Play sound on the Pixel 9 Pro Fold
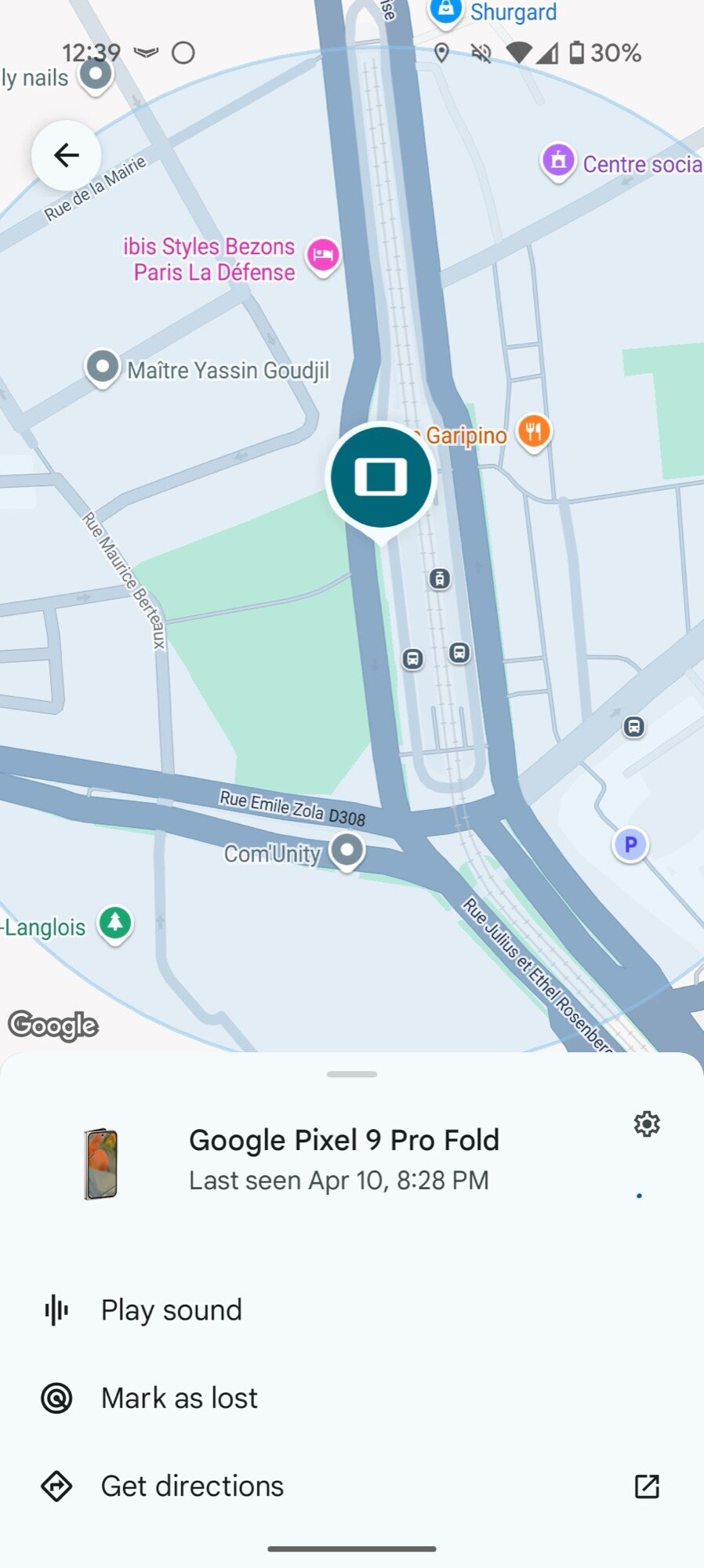Screen dimensions: 704x1568 [171, 1310]
